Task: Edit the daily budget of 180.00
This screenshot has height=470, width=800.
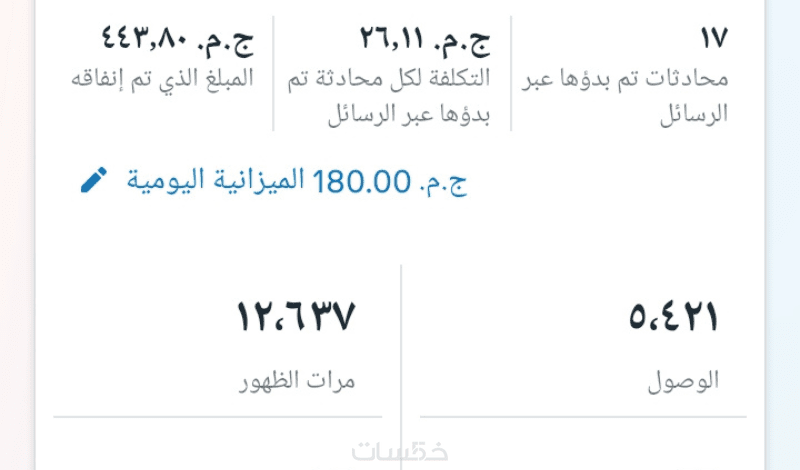Action: (x=93, y=181)
